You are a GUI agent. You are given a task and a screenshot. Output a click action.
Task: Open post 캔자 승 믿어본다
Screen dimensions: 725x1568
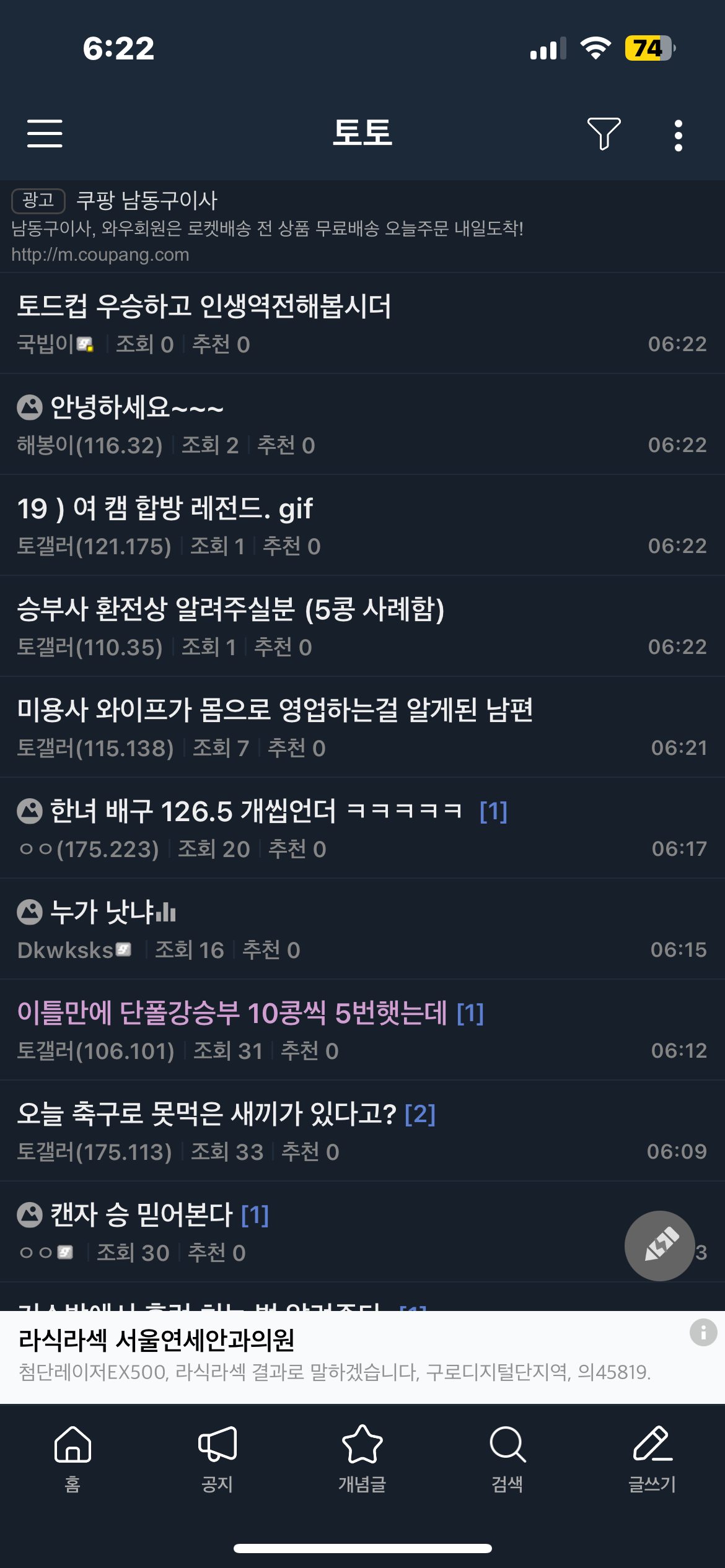[141, 1215]
